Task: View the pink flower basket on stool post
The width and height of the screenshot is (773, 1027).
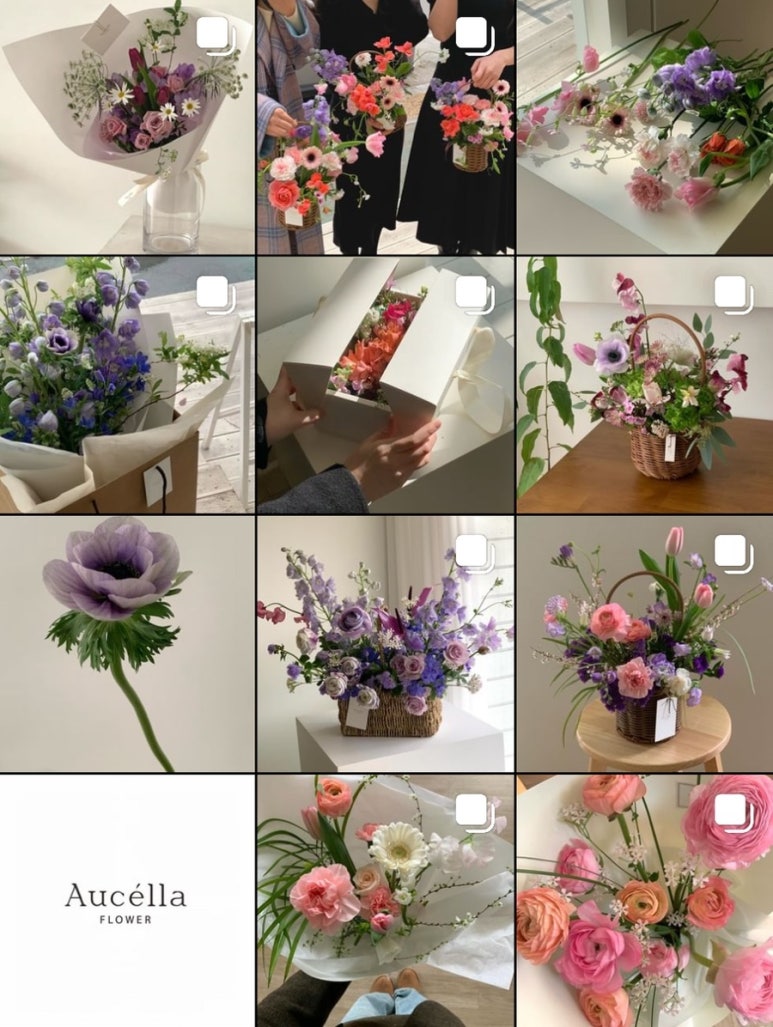Action: click(x=644, y=643)
